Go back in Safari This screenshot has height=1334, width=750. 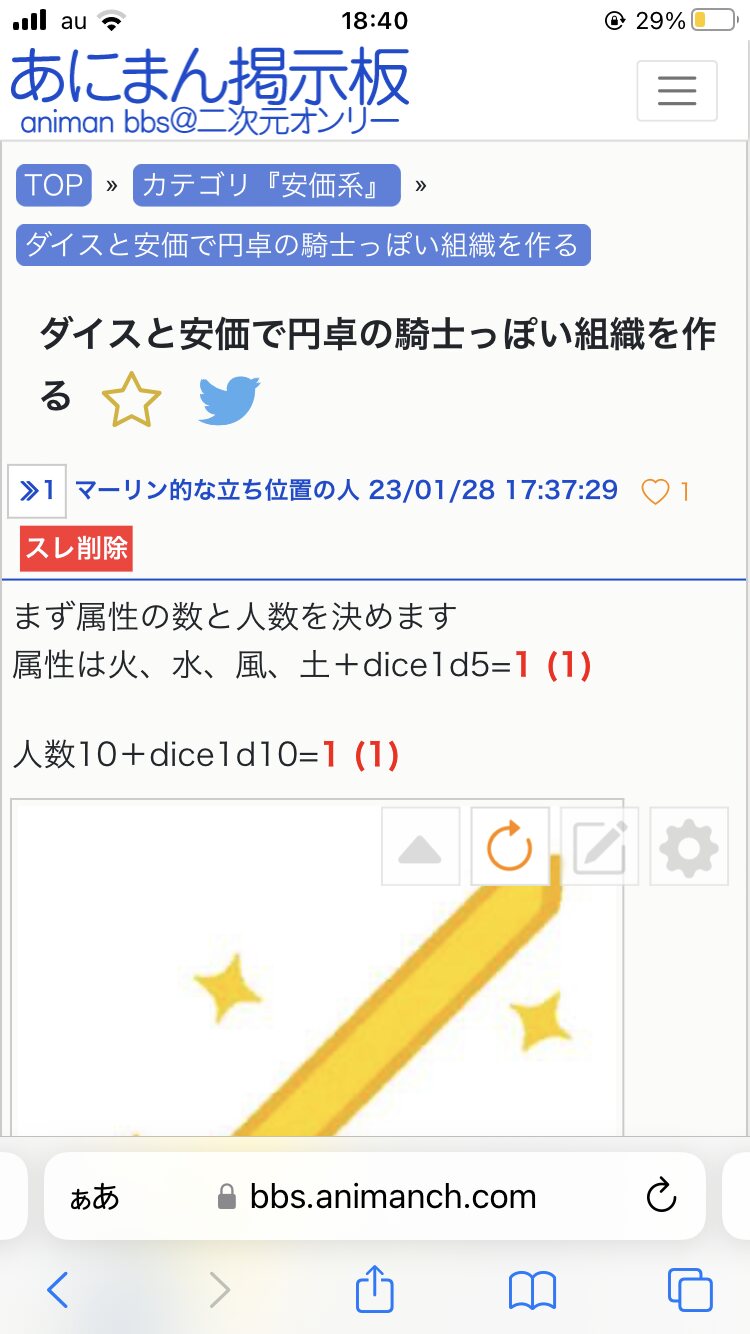point(57,1290)
